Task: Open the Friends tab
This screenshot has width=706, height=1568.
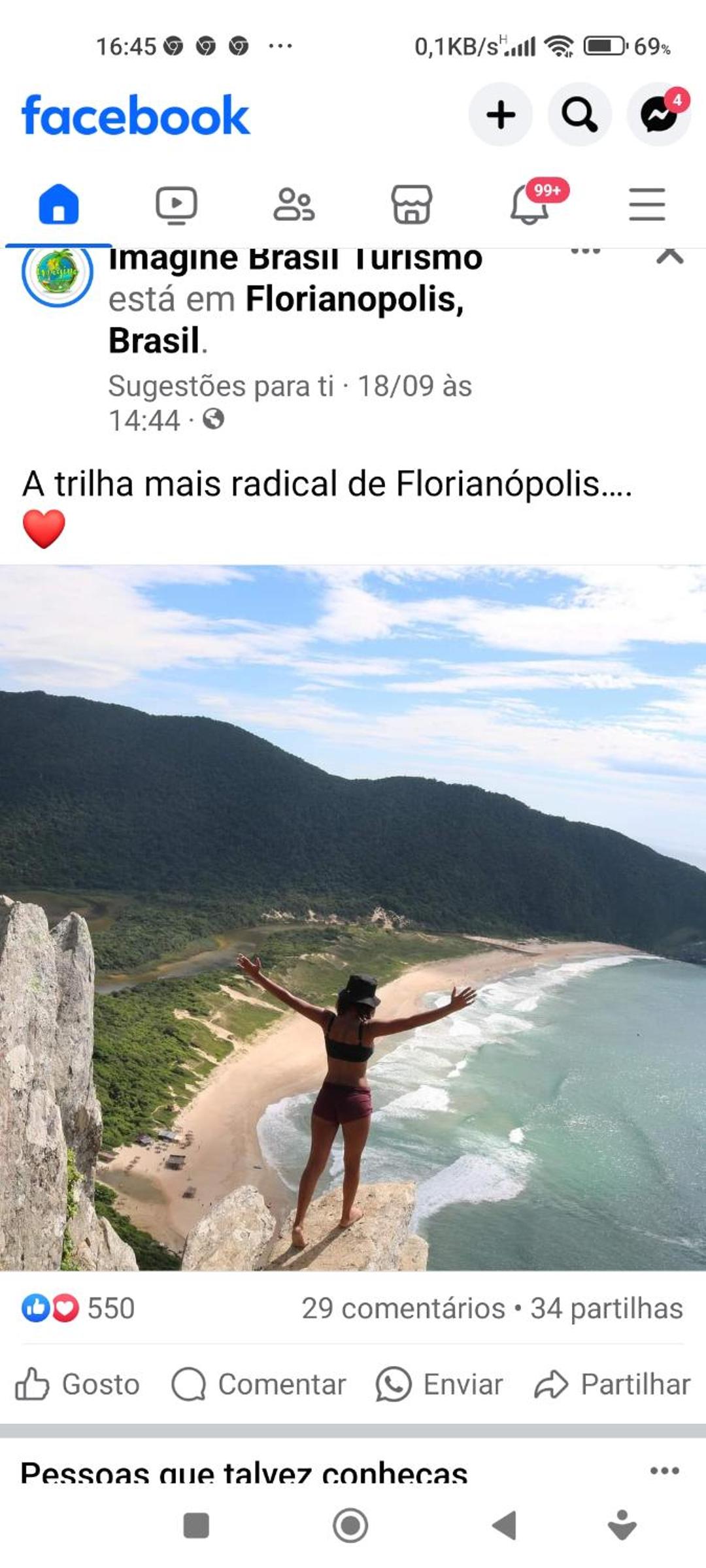Action: (x=294, y=204)
